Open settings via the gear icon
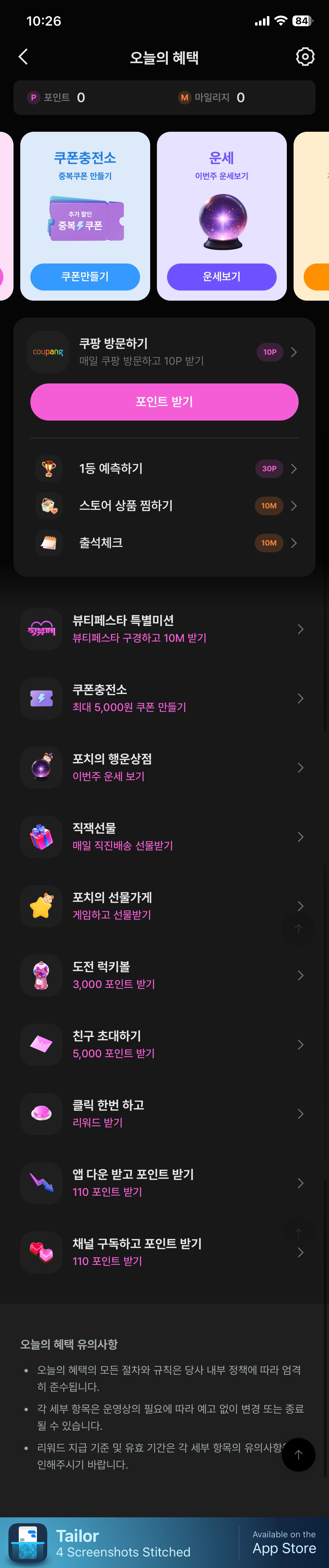The image size is (329, 1568). 305,57
